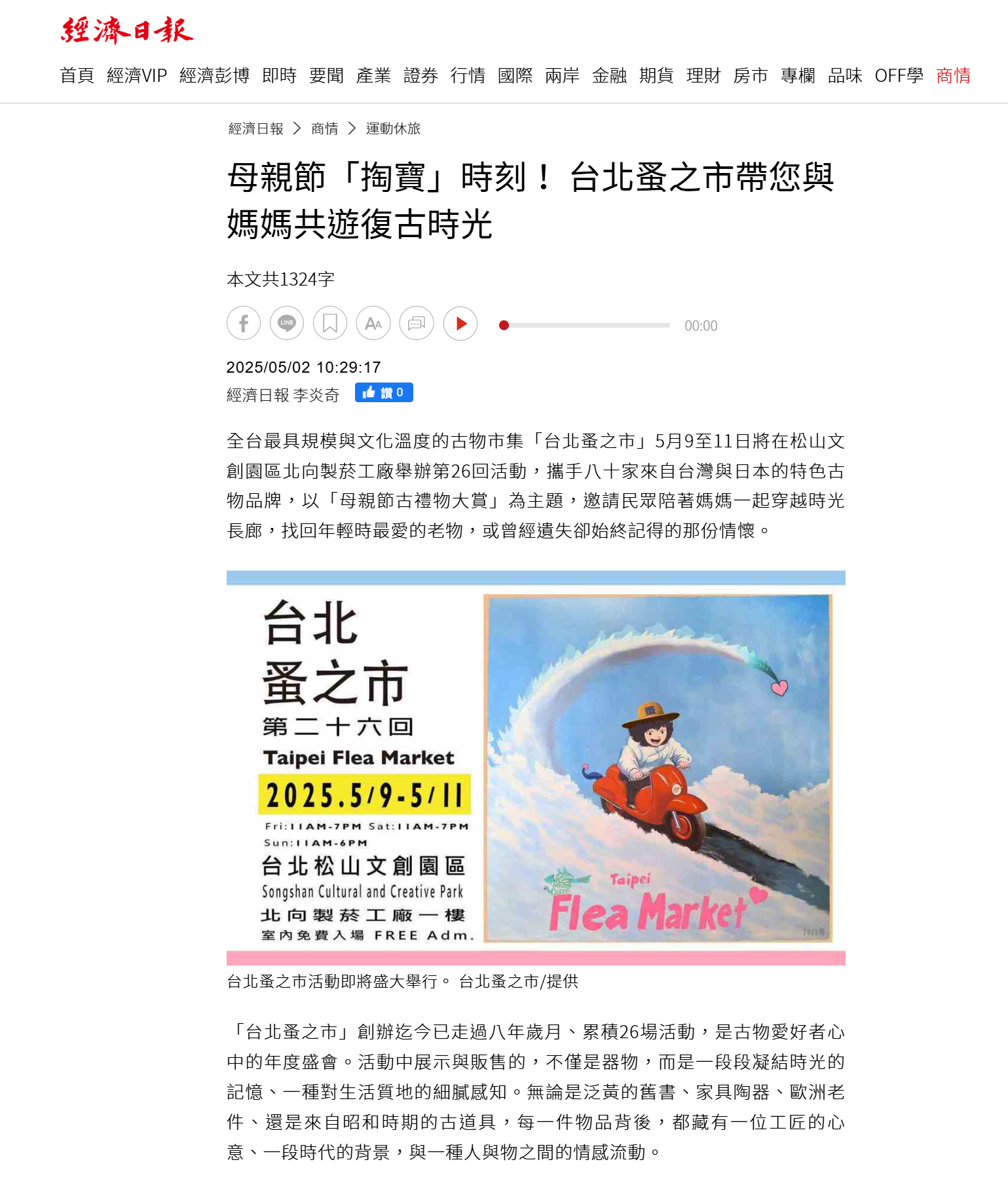The width and height of the screenshot is (1008, 1181).
Task: Switch to the OFF學 tab
Action: click(899, 76)
